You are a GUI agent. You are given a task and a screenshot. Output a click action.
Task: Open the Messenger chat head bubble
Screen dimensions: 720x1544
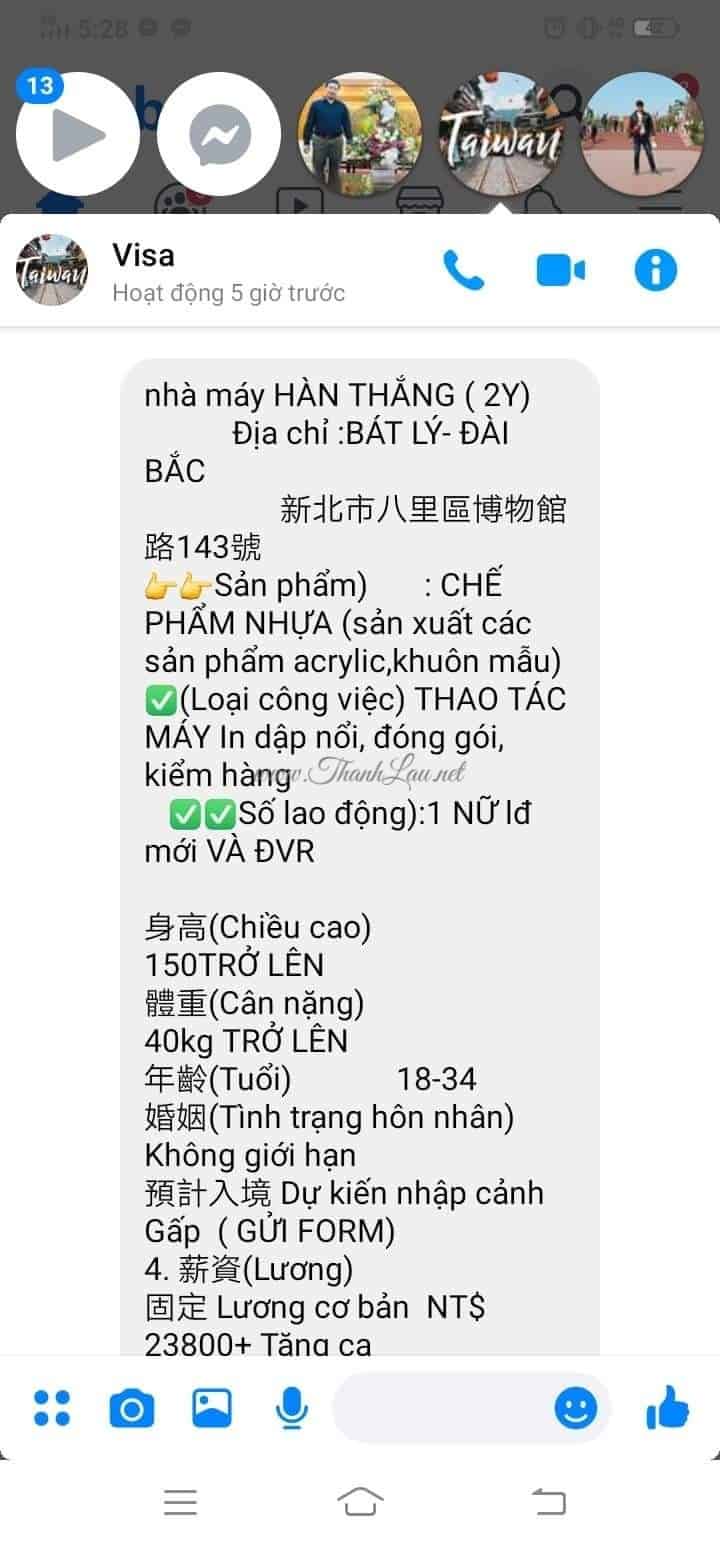tap(219, 134)
